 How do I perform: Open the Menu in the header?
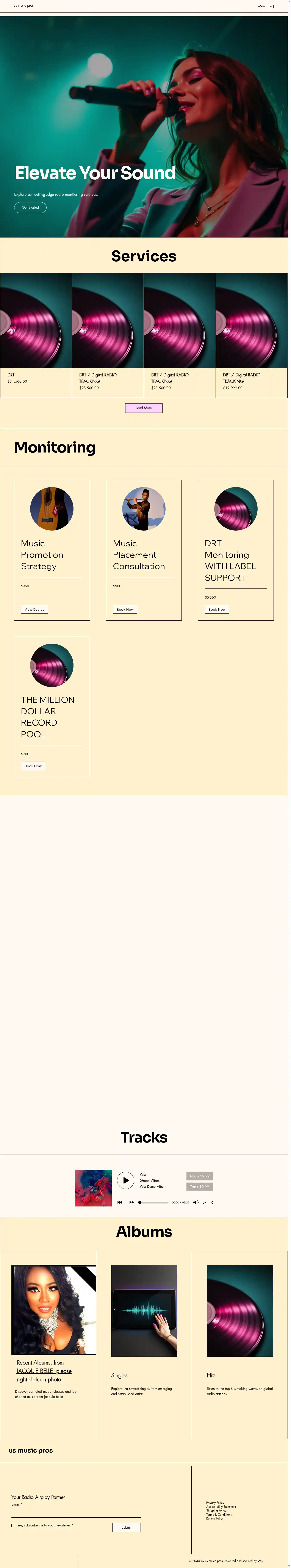click(x=265, y=6)
